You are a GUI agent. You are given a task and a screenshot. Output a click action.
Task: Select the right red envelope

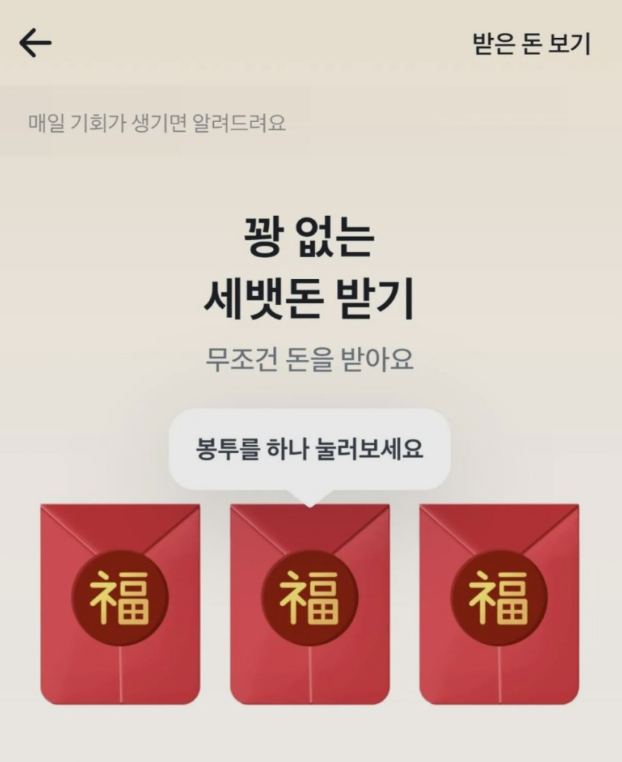point(498,603)
